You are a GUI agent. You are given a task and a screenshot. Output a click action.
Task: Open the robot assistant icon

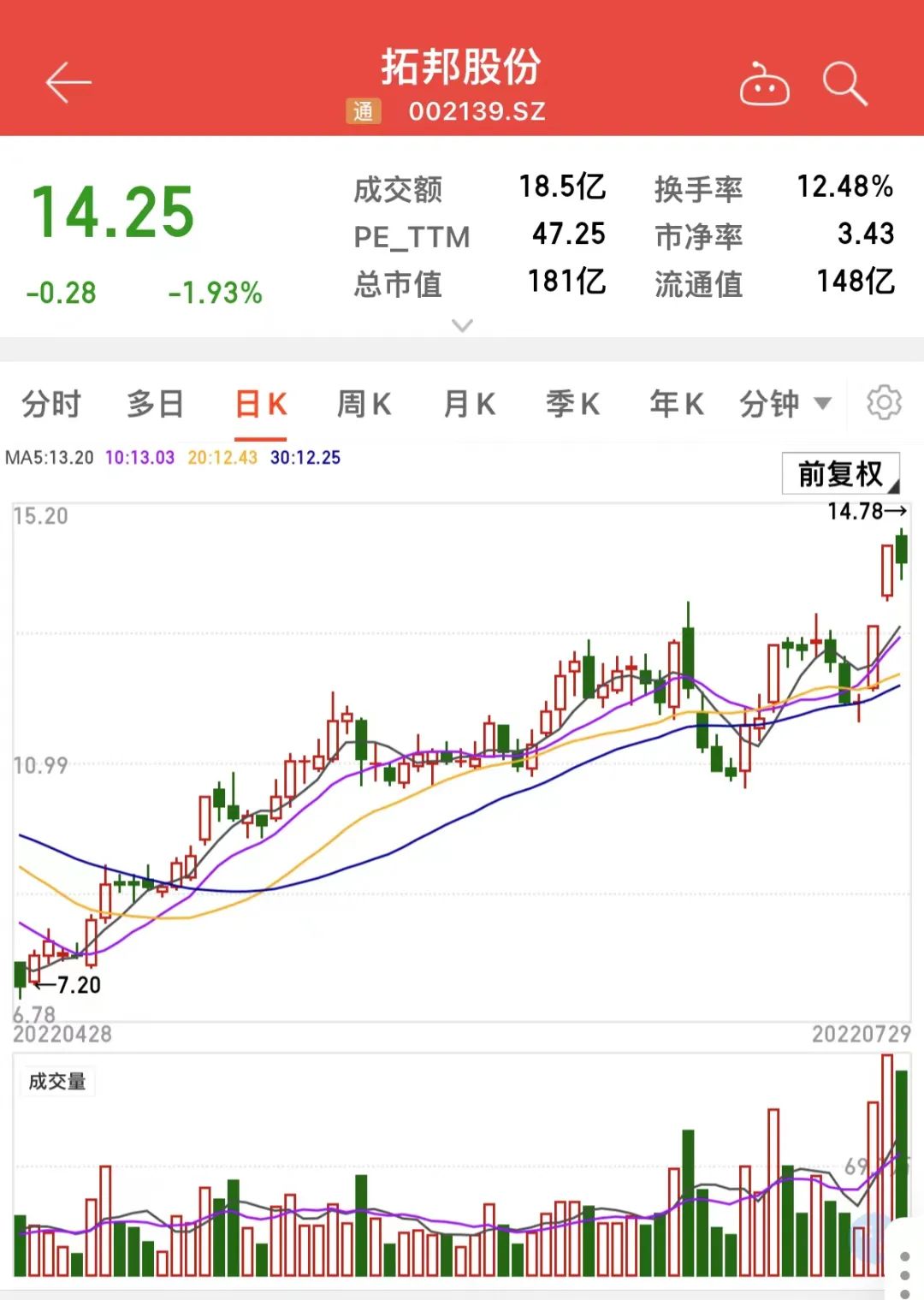click(x=764, y=84)
